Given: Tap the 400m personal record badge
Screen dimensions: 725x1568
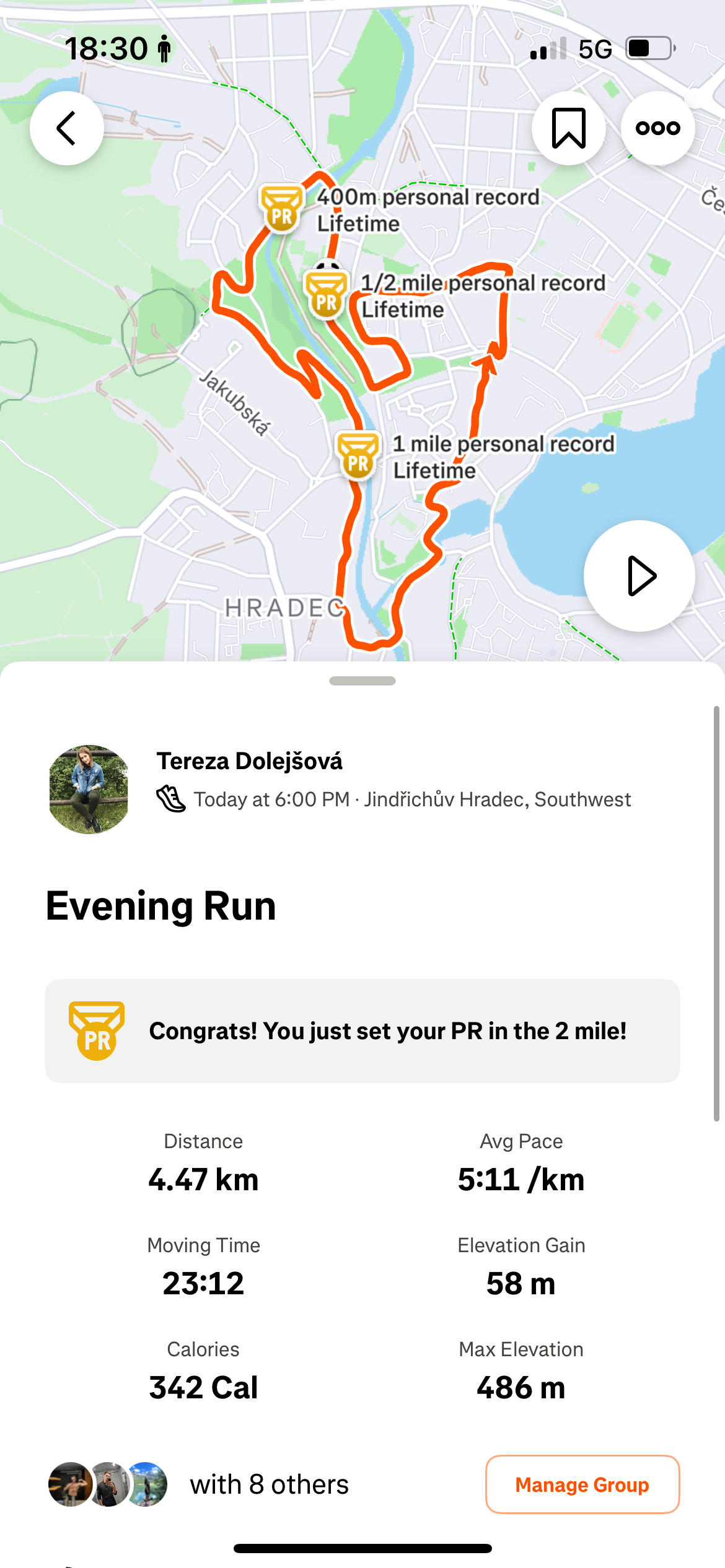Looking at the screenshot, I should tap(282, 209).
